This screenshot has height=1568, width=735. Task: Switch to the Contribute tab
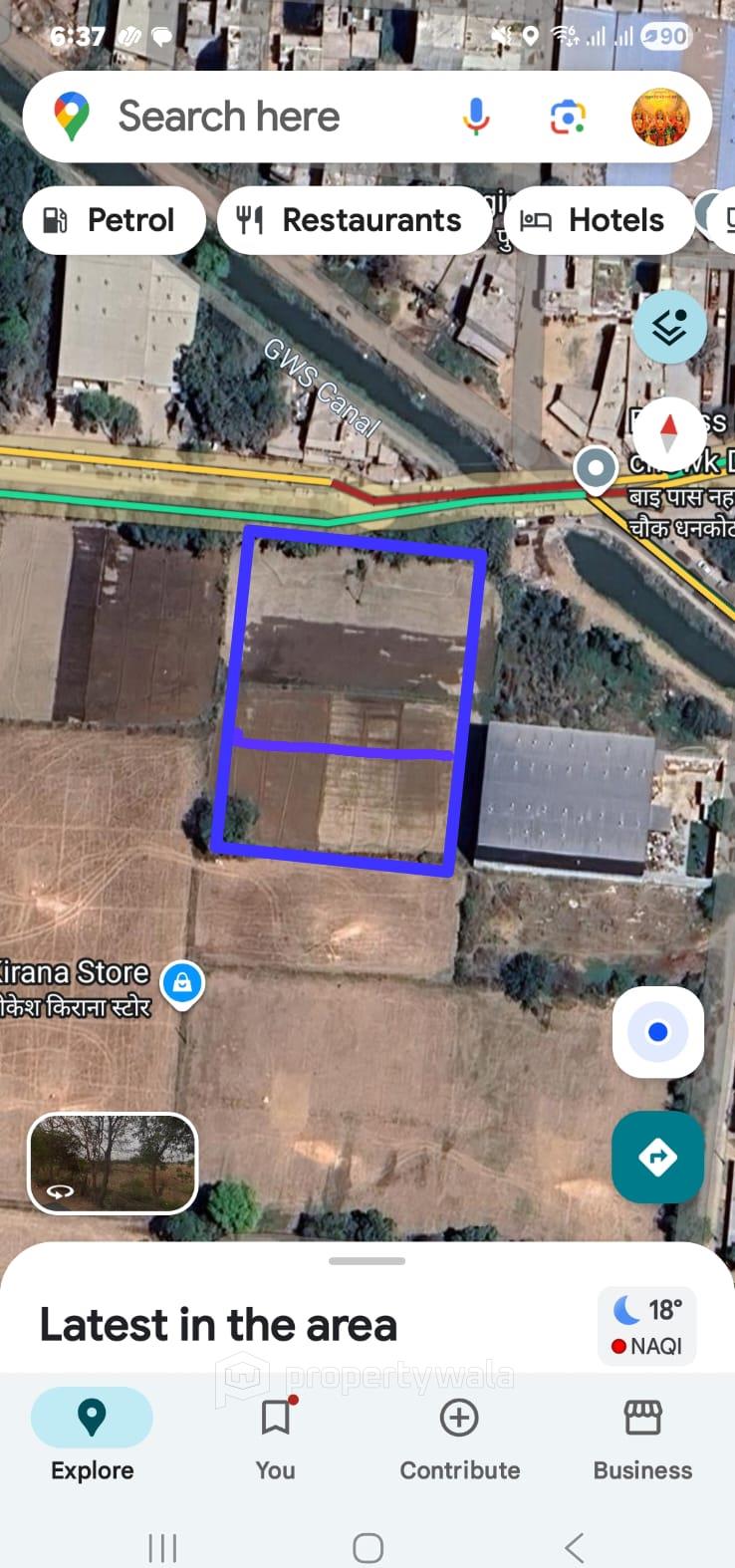click(459, 1437)
